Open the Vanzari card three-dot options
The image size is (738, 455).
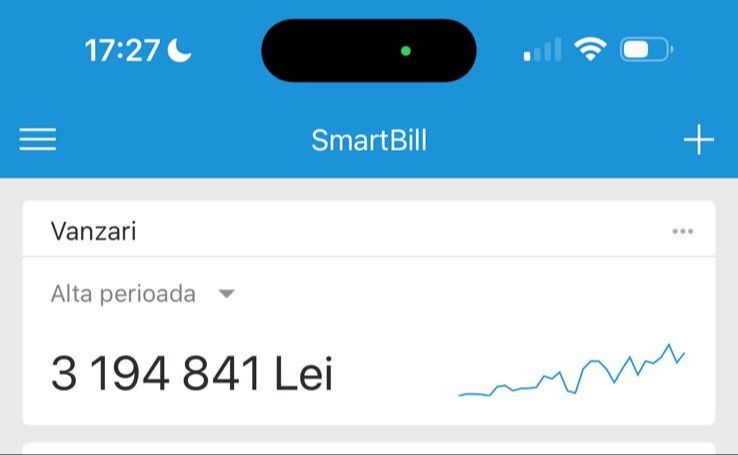(x=682, y=232)
